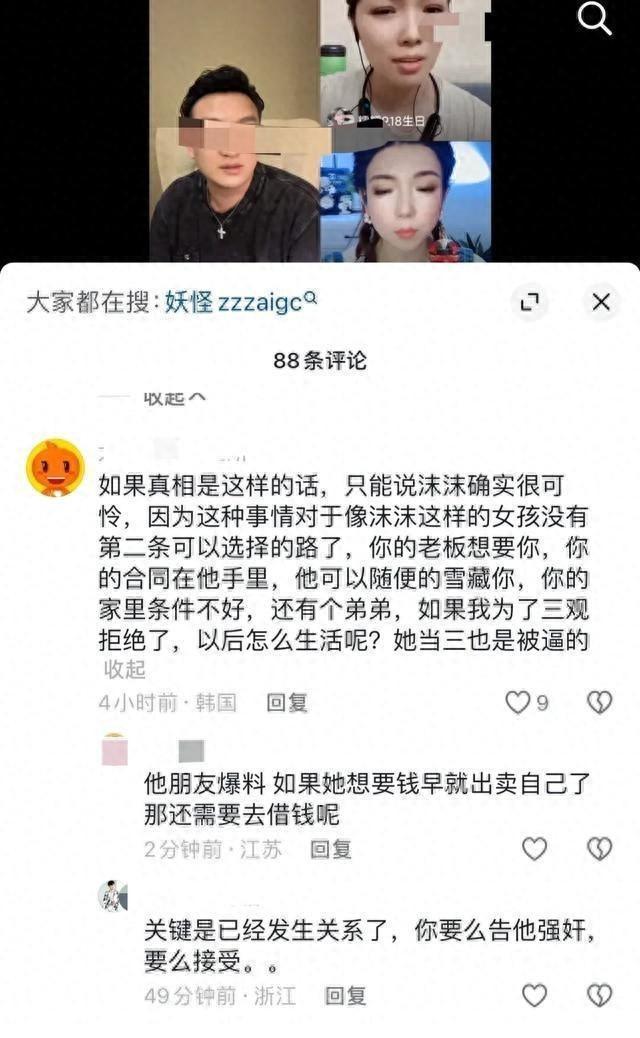This screenshot has height=1038, width=640.
Task: Collapse the long 沫沫 comment text
Action: 125,669
